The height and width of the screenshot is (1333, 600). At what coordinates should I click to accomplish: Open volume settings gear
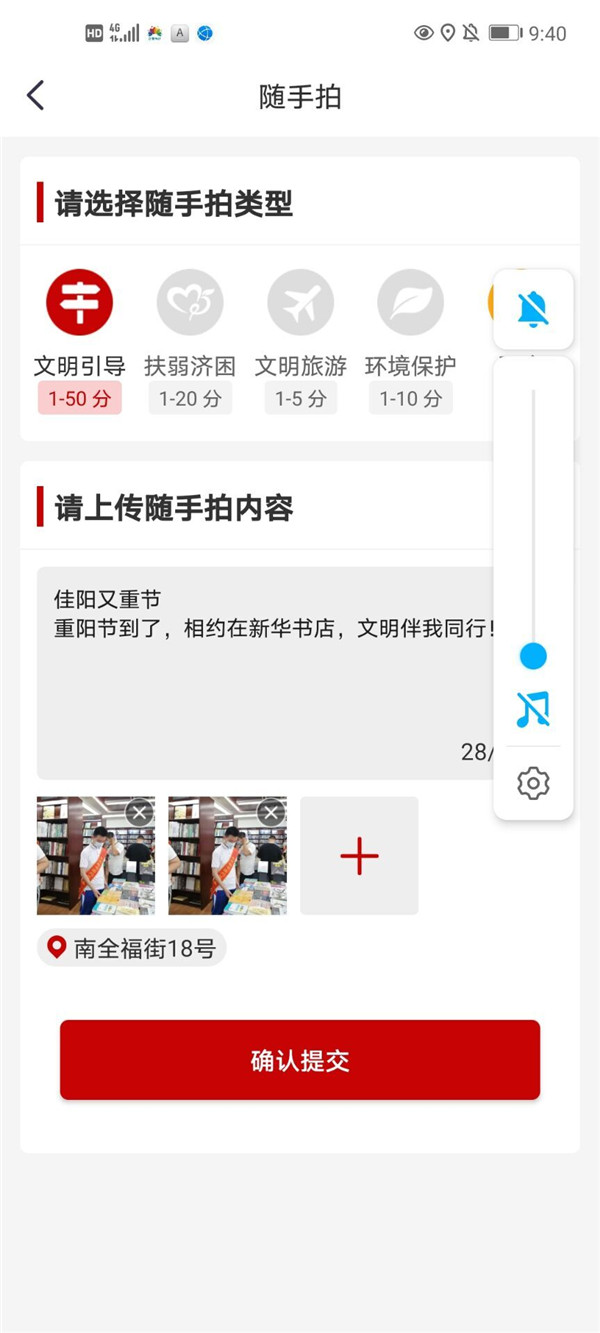[x=533, y=783]
